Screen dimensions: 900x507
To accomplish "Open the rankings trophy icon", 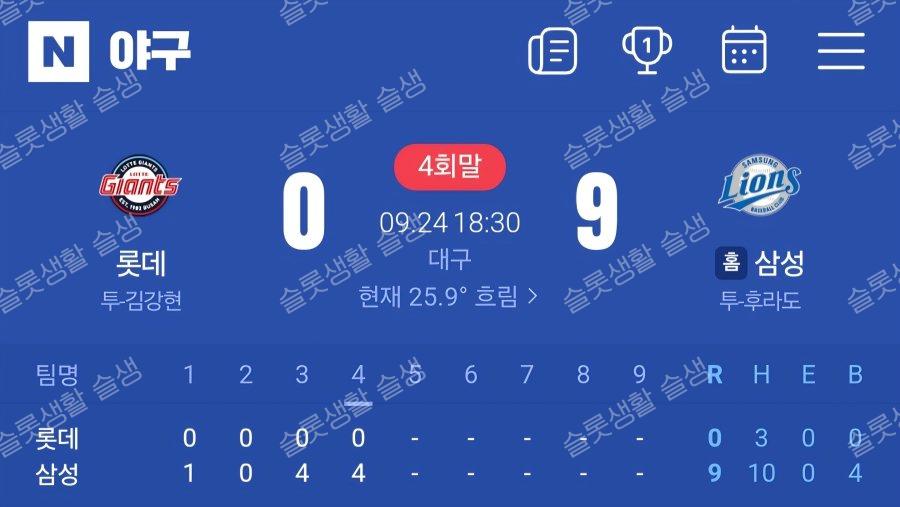I will (x=646, y=49).
